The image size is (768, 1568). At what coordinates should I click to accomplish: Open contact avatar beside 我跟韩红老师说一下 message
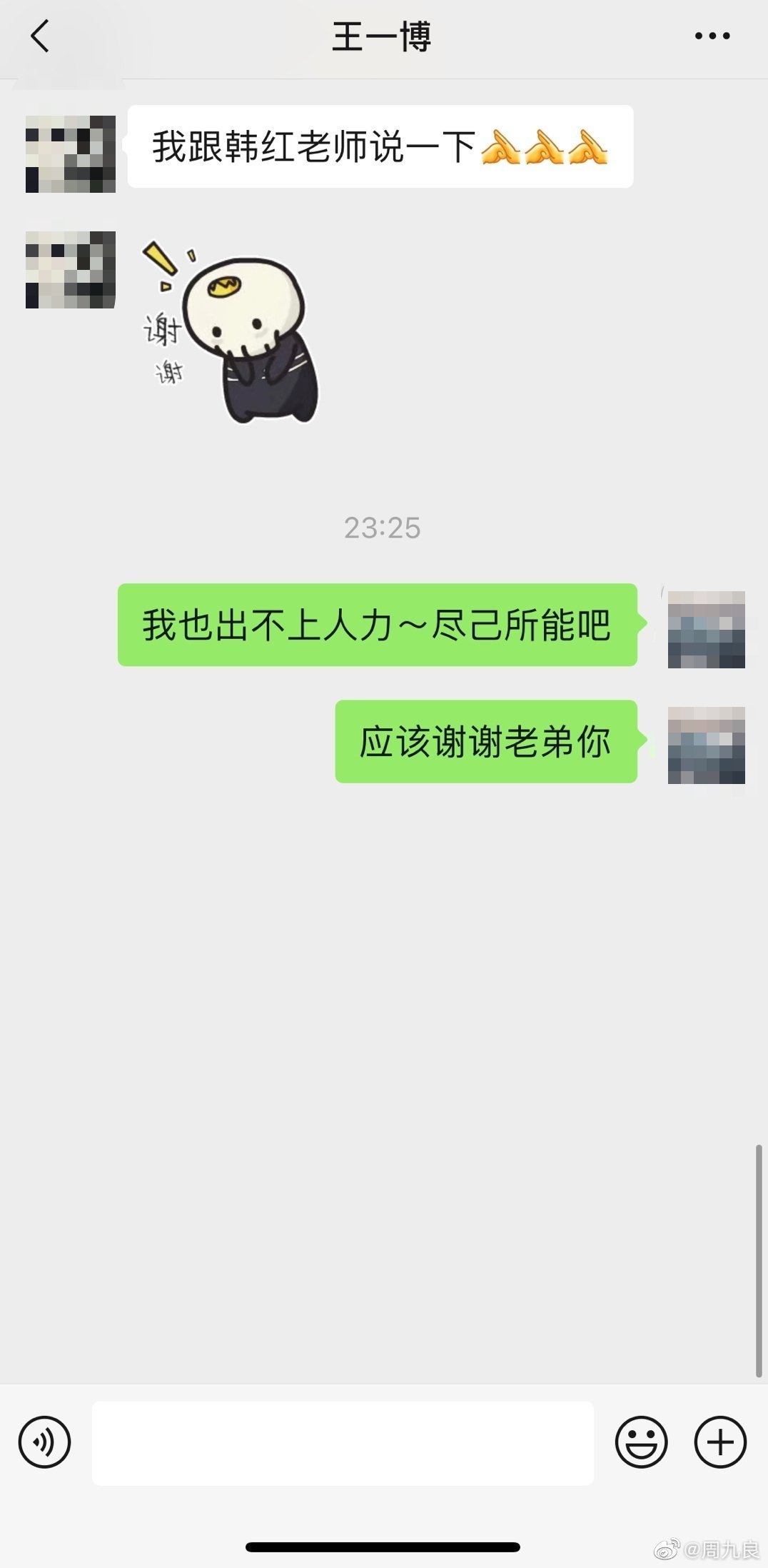[x=70, y=154]
